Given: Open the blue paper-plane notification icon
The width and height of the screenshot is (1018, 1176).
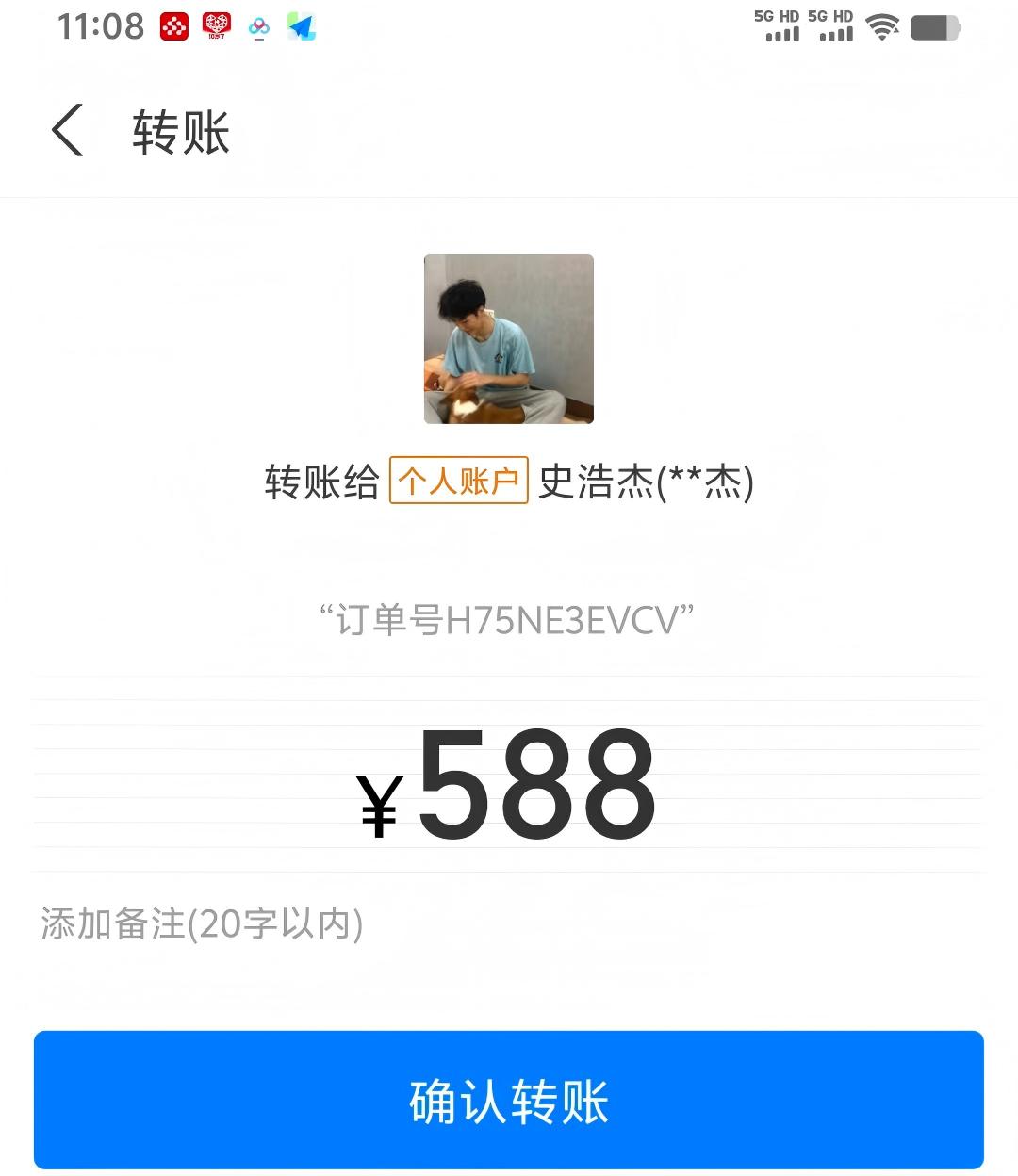Looking at the screenshot, I should pyautogui.click(x=301, y=26).
